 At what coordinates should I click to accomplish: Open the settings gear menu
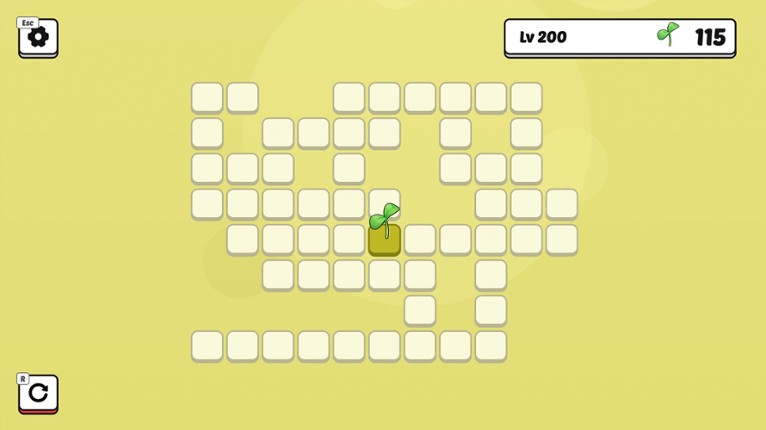[38, 37]
